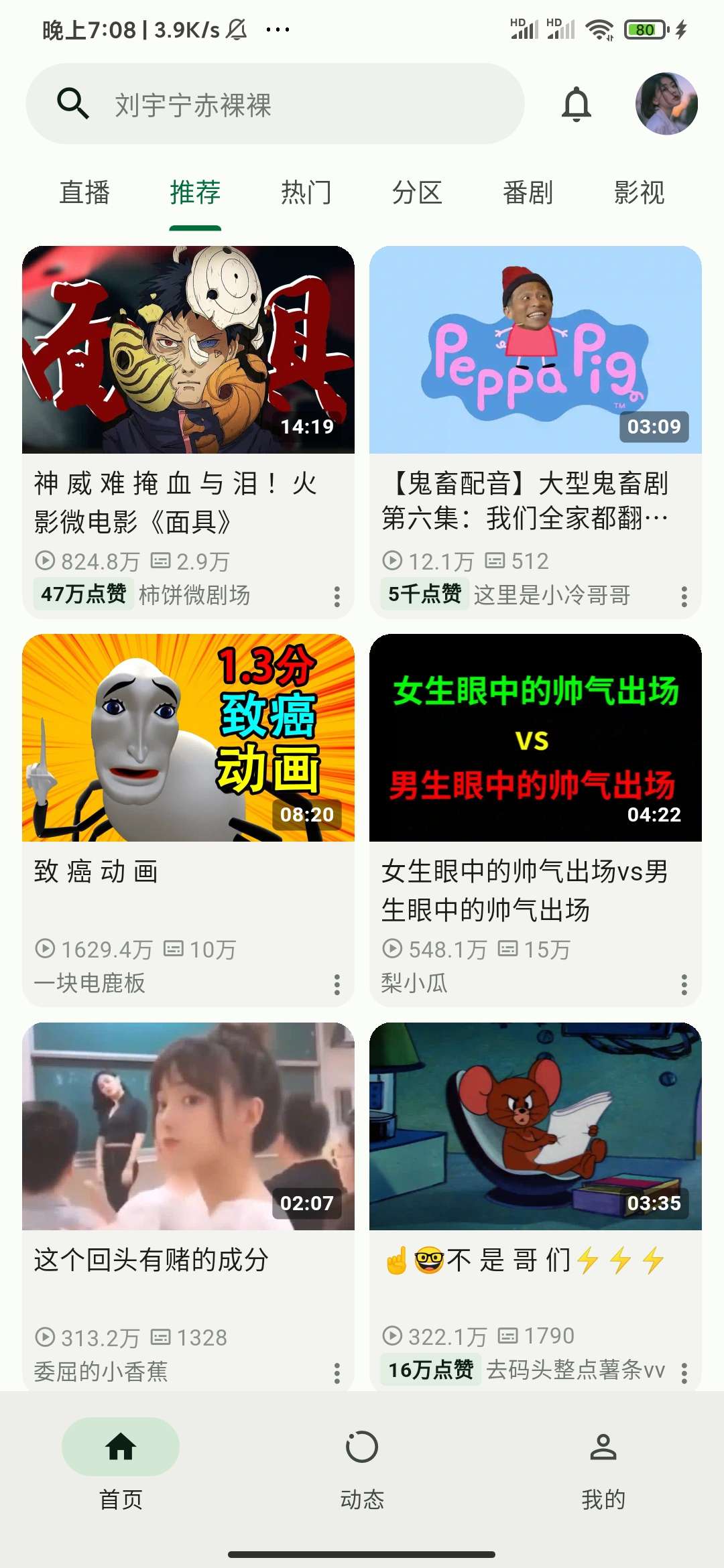
Task: Open the notifications bell
Action: [577, 105]
